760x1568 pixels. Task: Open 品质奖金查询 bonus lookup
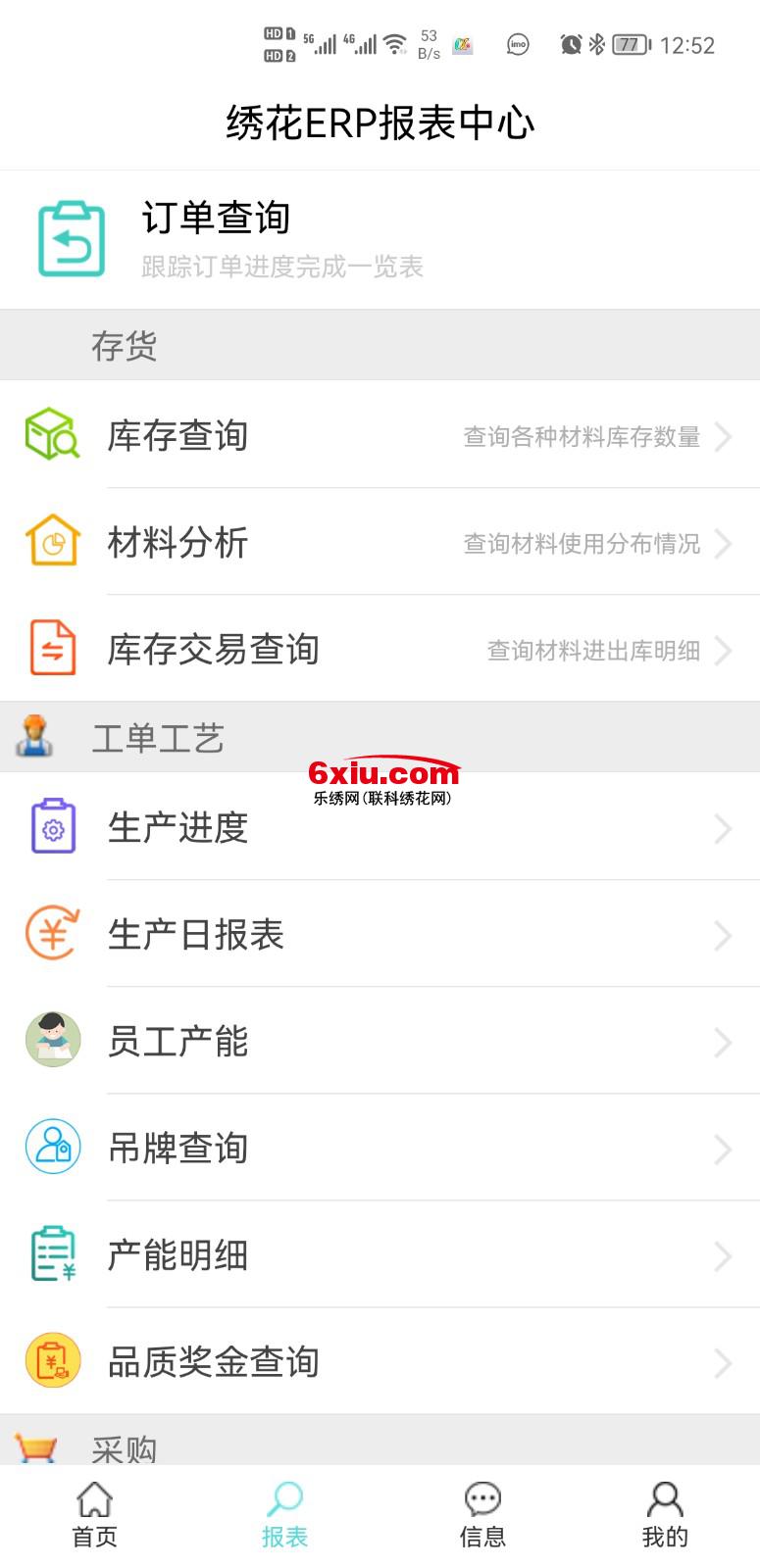point(380,1361)
